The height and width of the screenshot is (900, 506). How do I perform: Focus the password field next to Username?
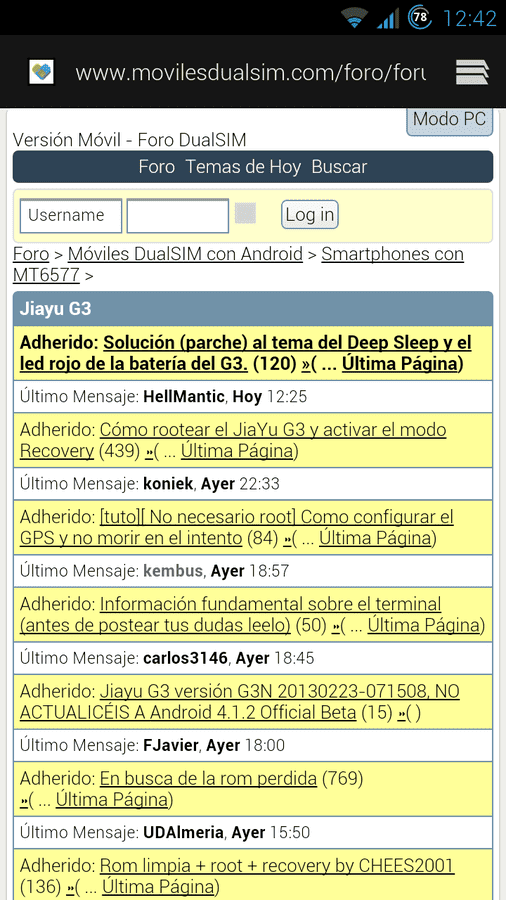pos(178,216)
